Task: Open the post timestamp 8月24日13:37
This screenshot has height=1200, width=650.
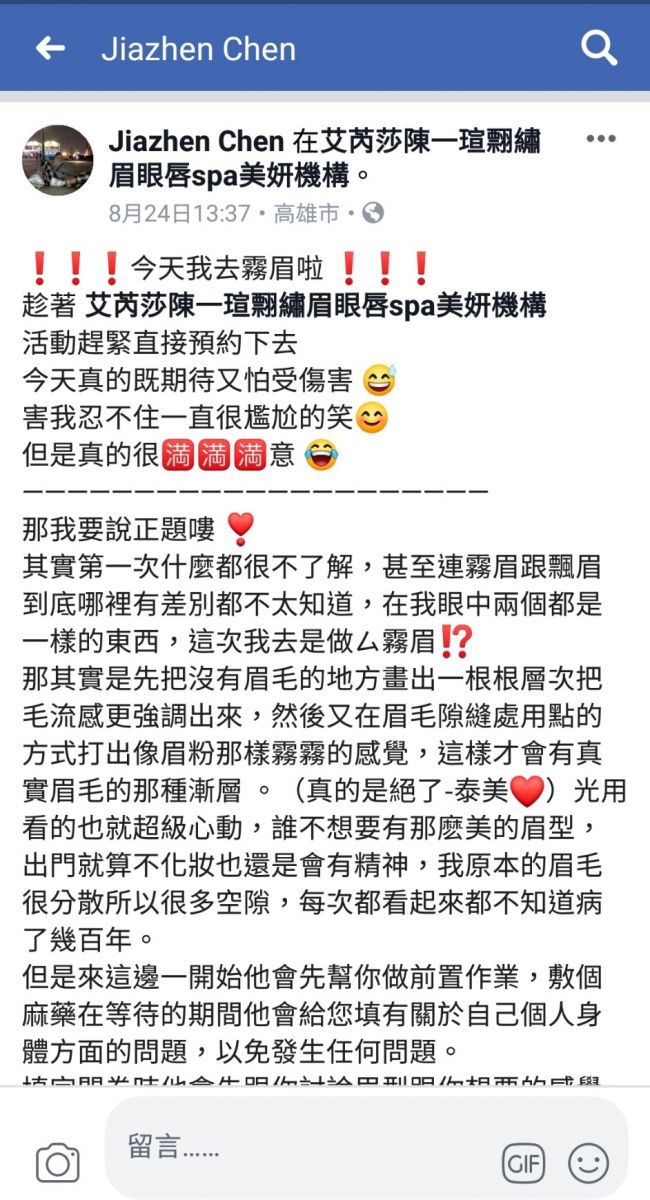Action: pos(179,213)
